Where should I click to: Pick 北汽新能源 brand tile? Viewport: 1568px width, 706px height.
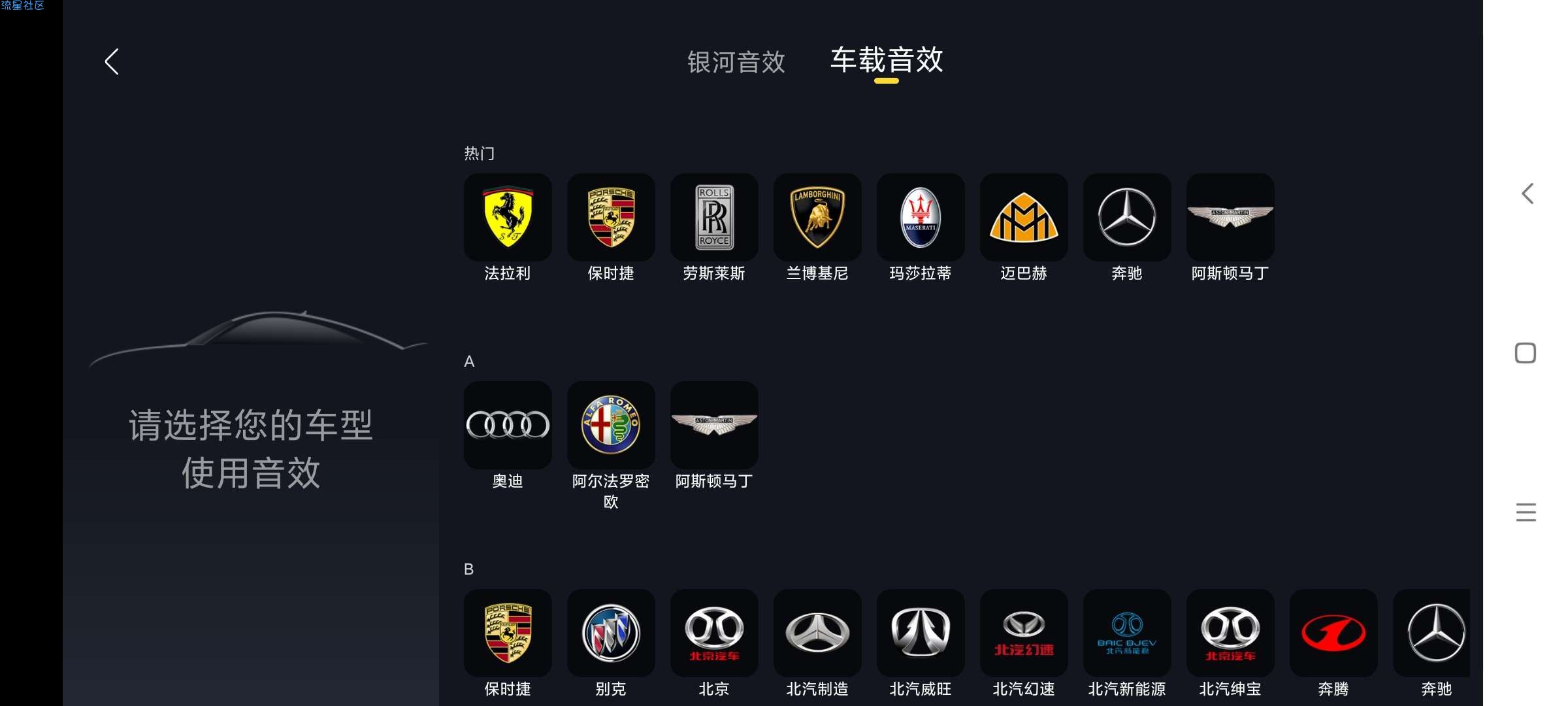point(1127,633)
